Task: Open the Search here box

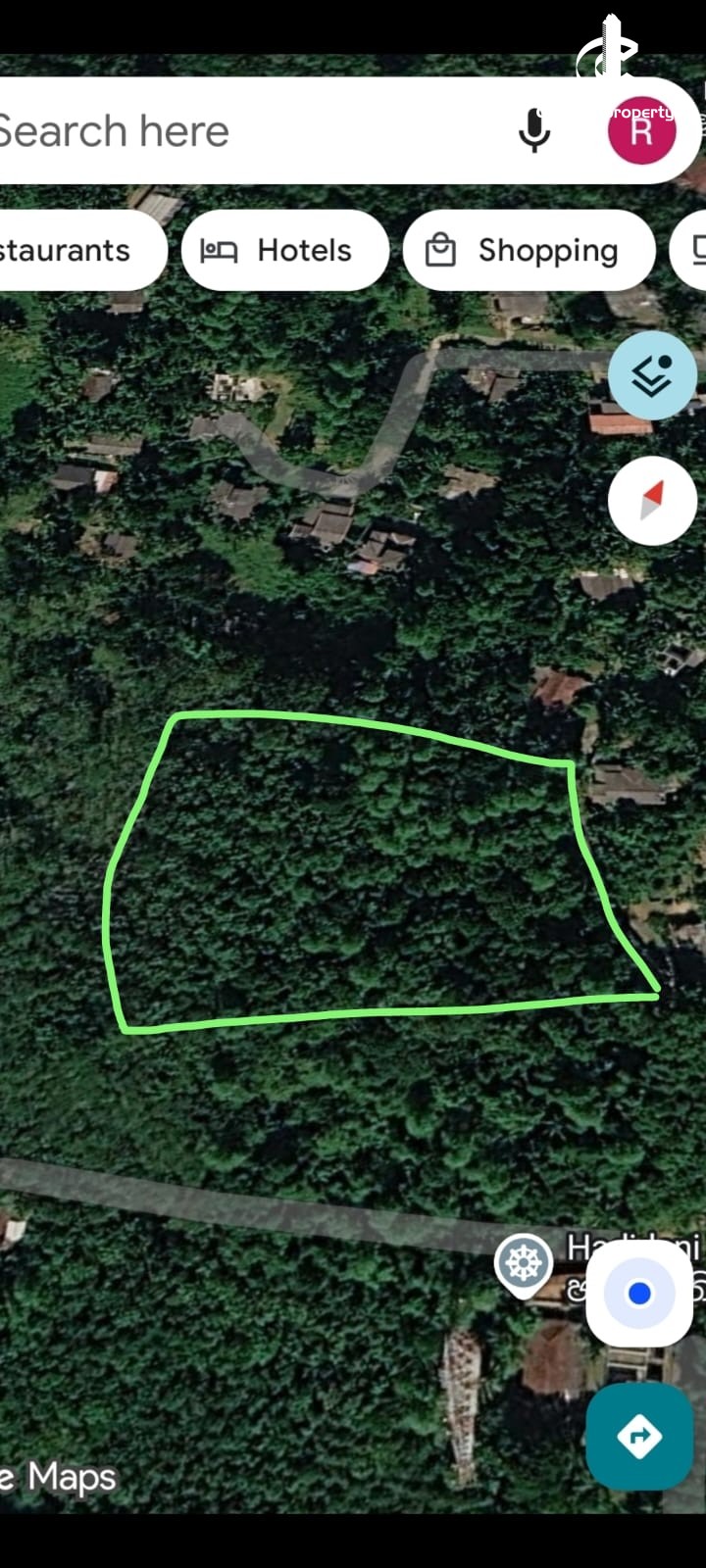Action: pos(245,131)
